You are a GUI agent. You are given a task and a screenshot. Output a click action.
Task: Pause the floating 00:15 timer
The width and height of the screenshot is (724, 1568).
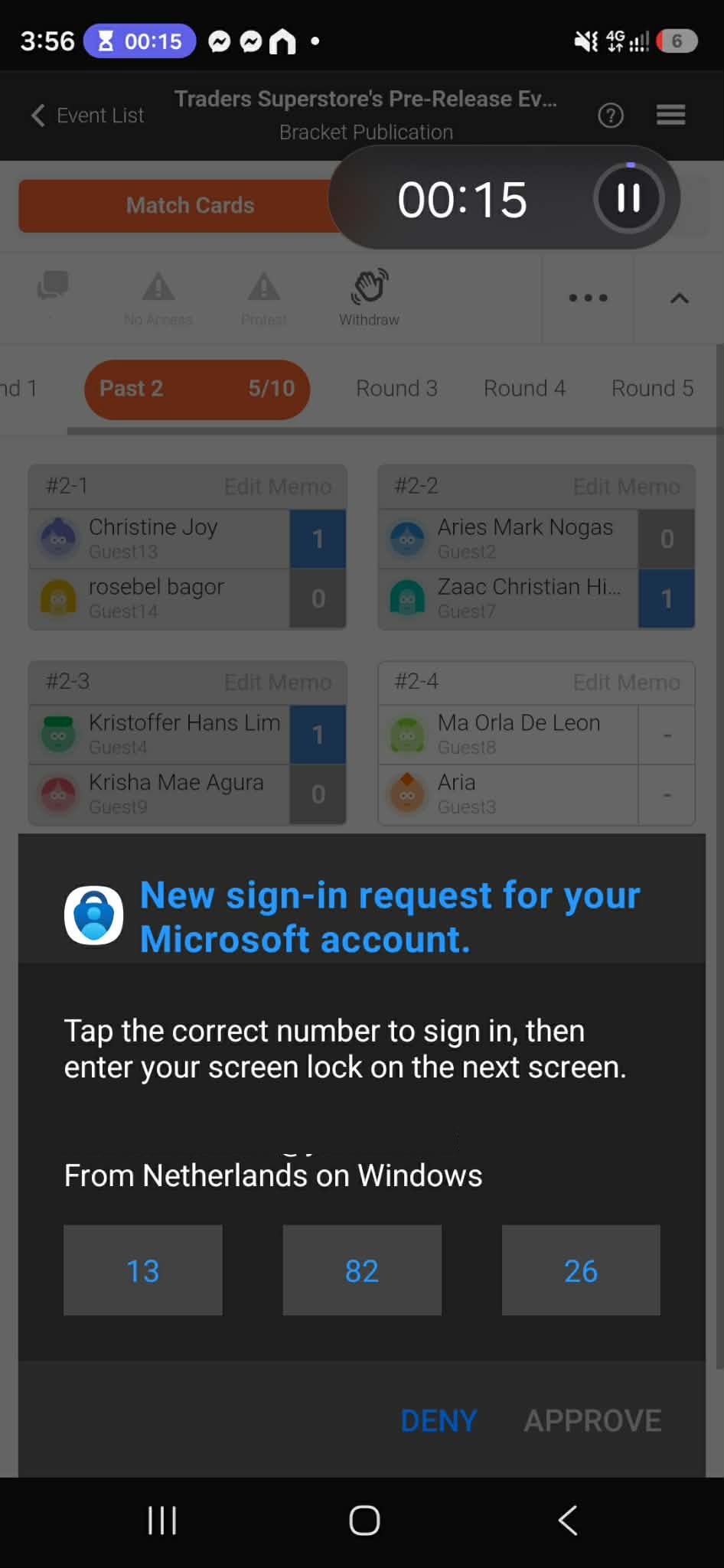[628, 199]
